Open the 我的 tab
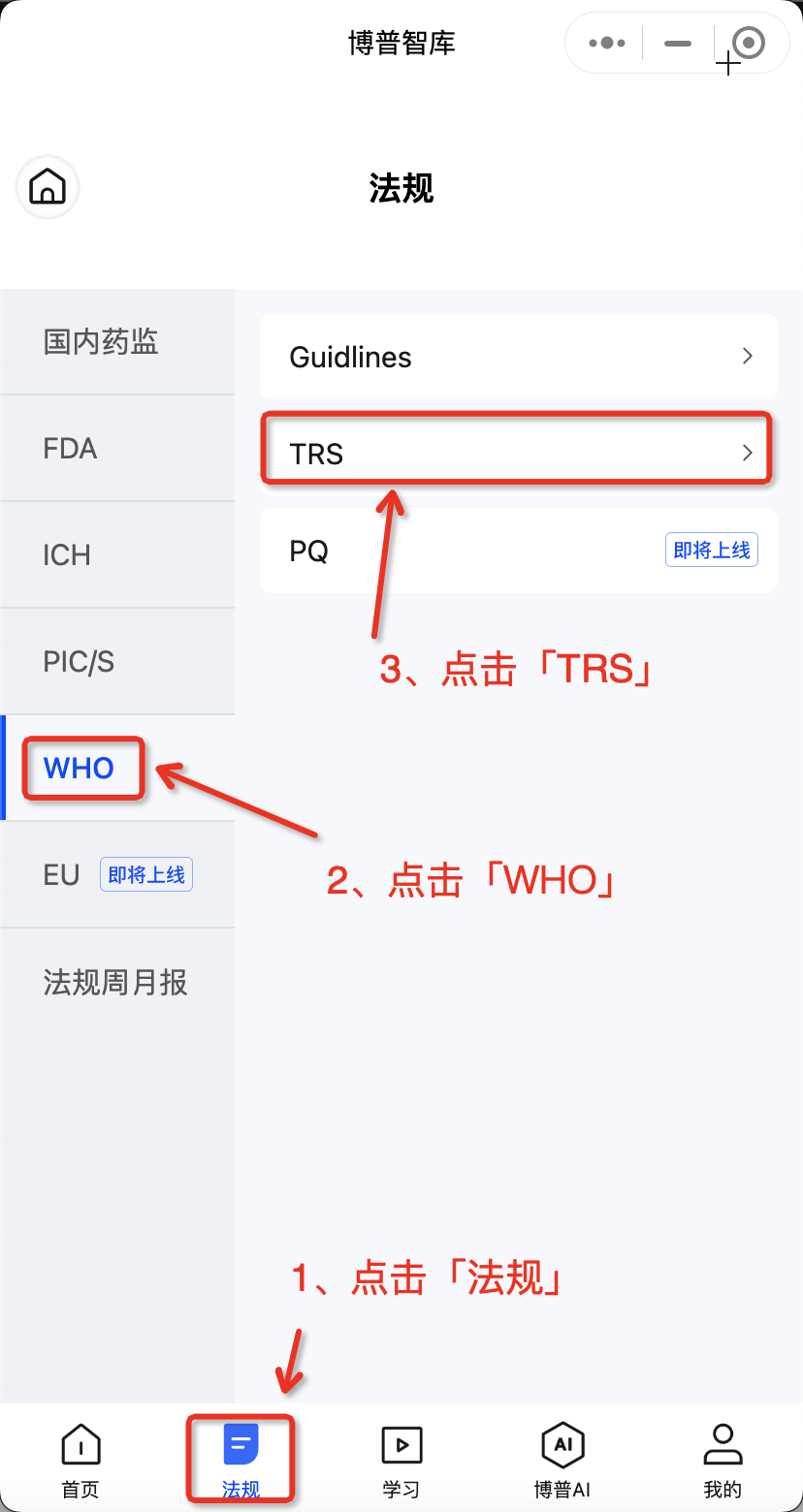 tap(723, 1461)
